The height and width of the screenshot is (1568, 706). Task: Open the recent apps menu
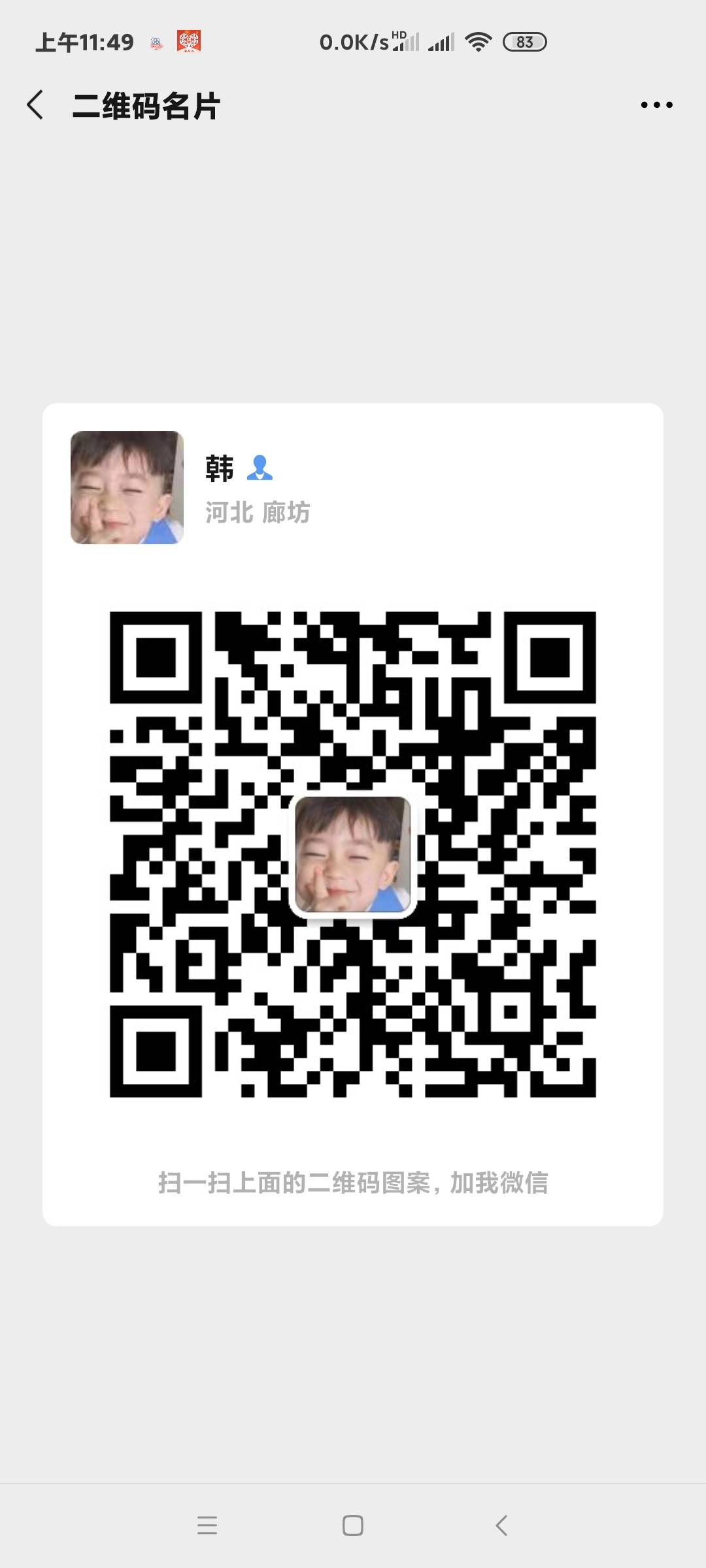pyautogui.click(x=207, y=1526)
